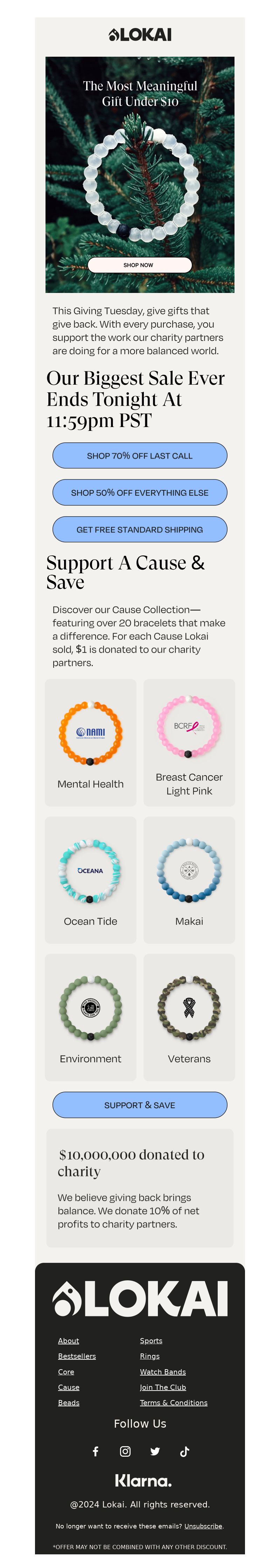View the Environment bracelet
Screen dimensions: 280x1568
[90, 1017]
